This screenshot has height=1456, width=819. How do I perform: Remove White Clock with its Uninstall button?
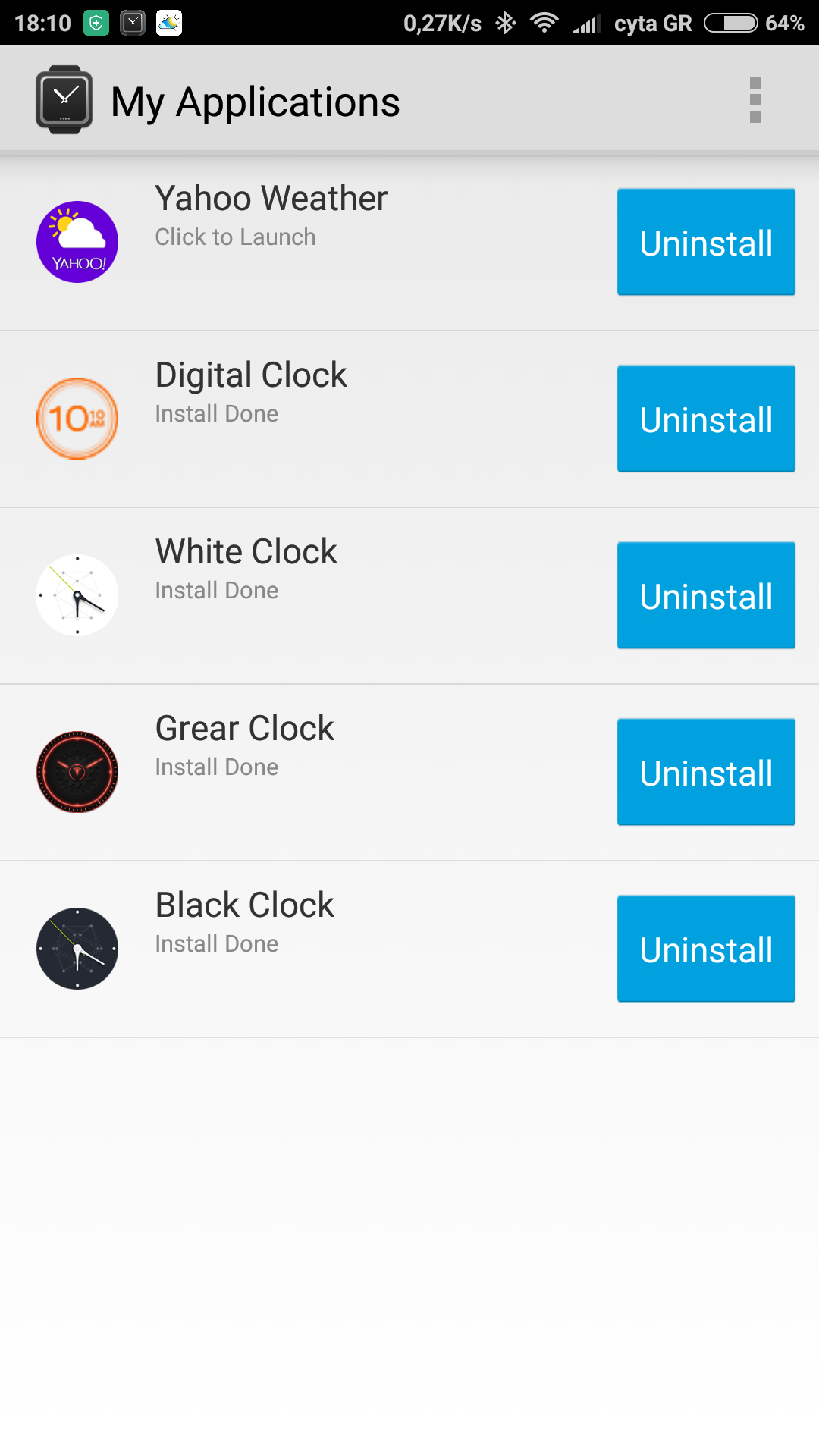705,596
